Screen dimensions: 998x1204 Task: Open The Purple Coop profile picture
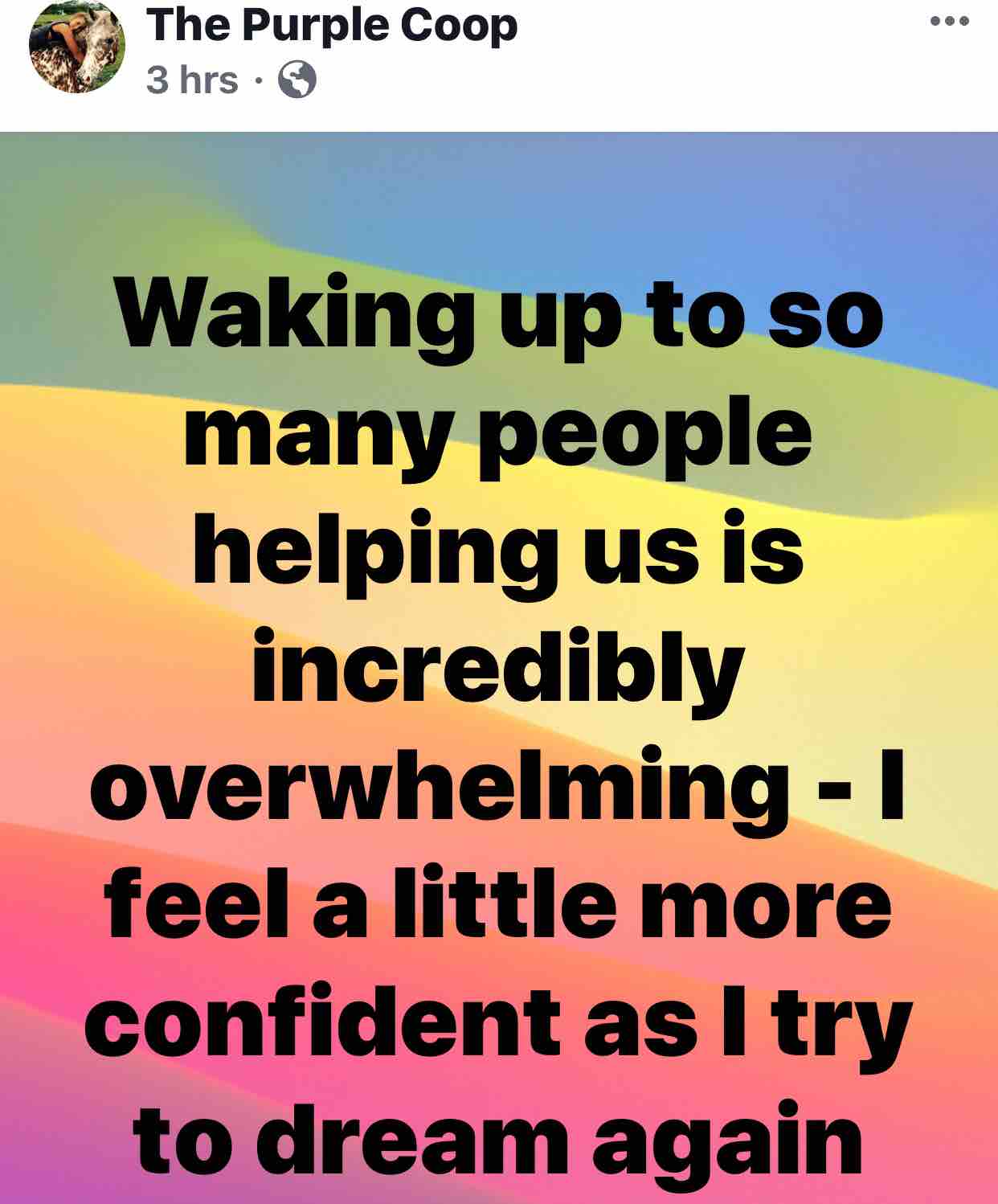coord(77,47)
